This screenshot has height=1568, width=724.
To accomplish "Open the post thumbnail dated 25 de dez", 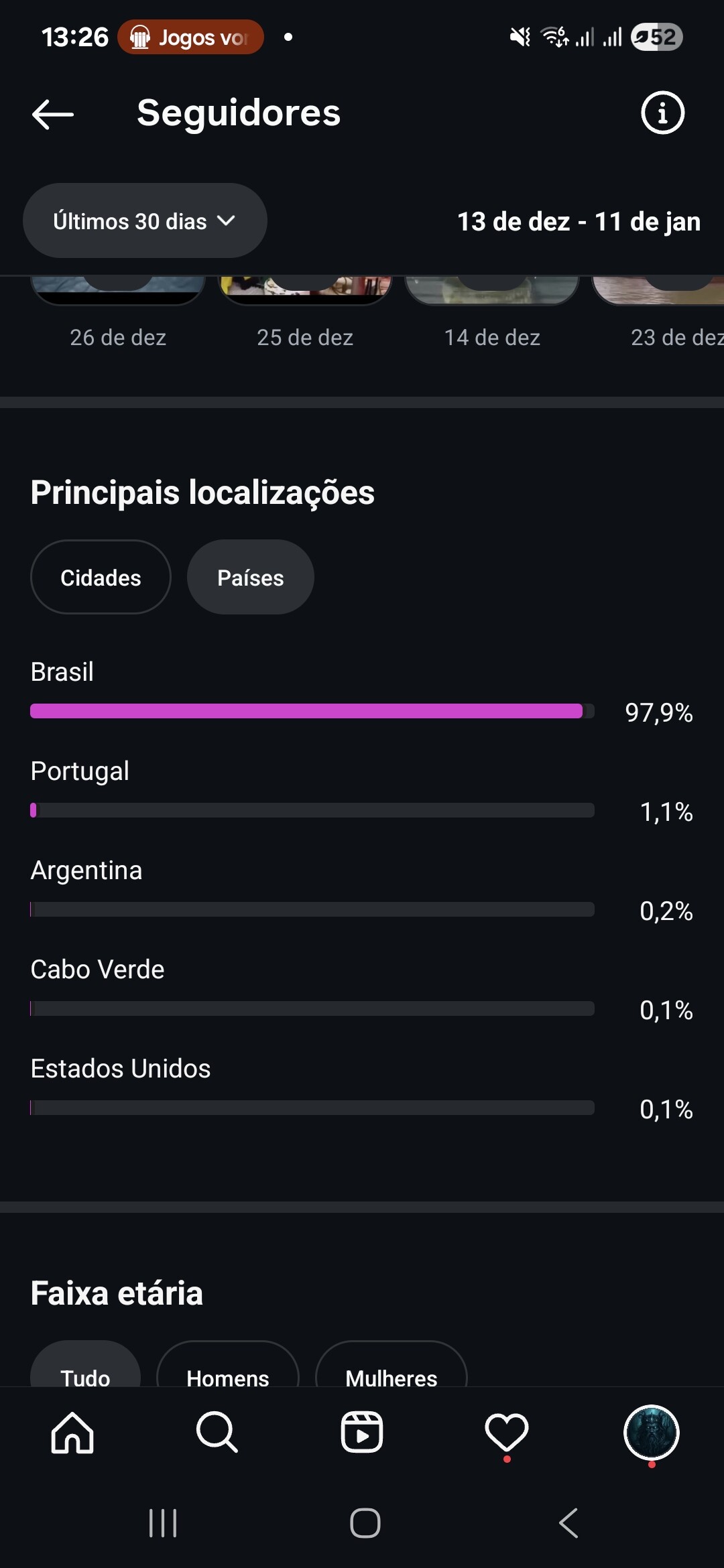I will pyautogui.click(x=305, y=291).
